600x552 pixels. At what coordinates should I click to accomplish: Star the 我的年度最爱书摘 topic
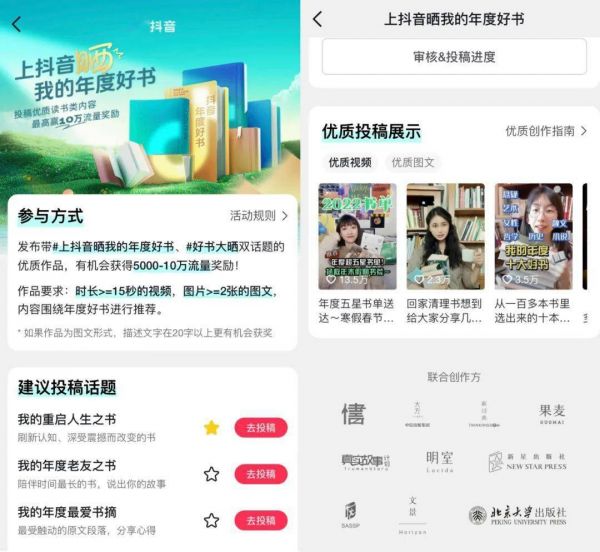coord(211,520)
